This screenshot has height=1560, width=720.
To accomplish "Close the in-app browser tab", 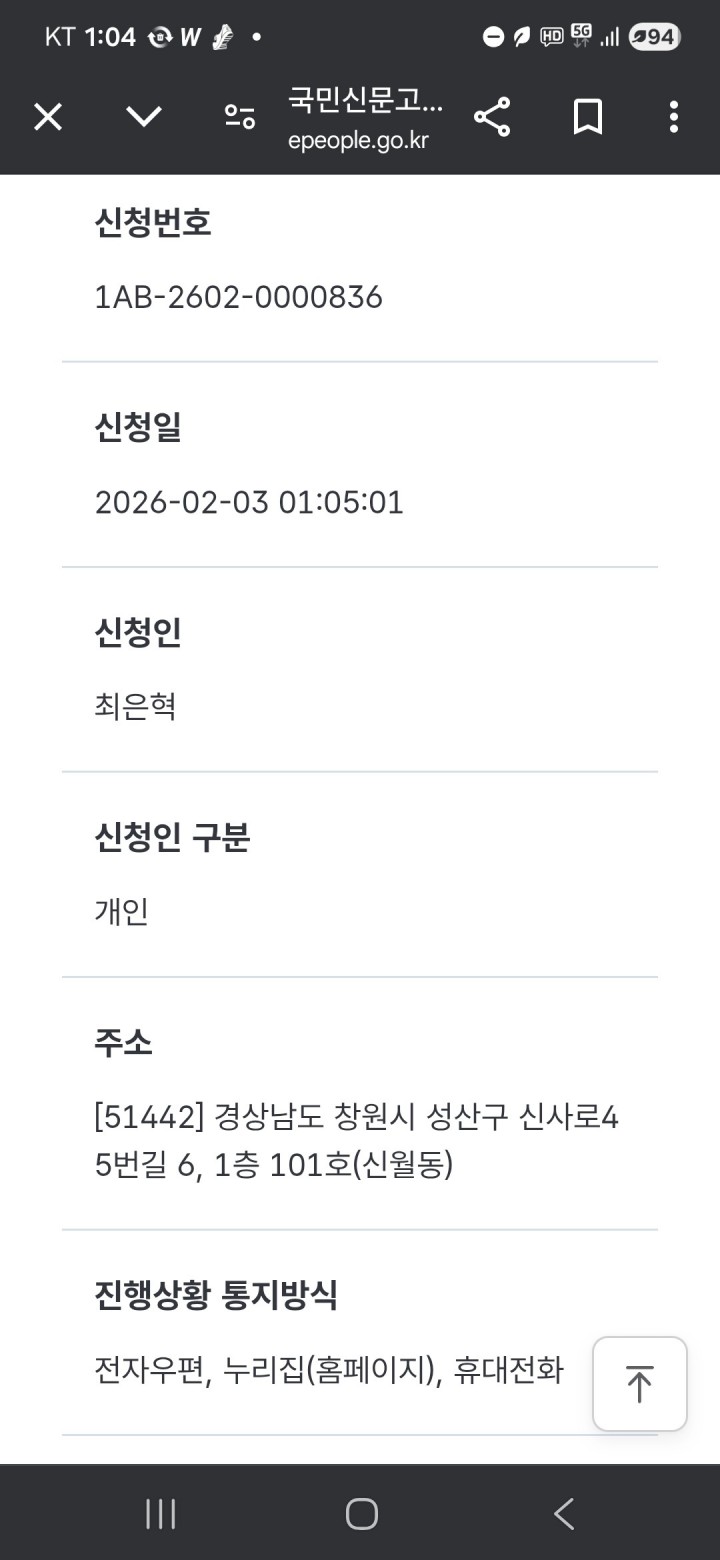I will click(48, 118).
